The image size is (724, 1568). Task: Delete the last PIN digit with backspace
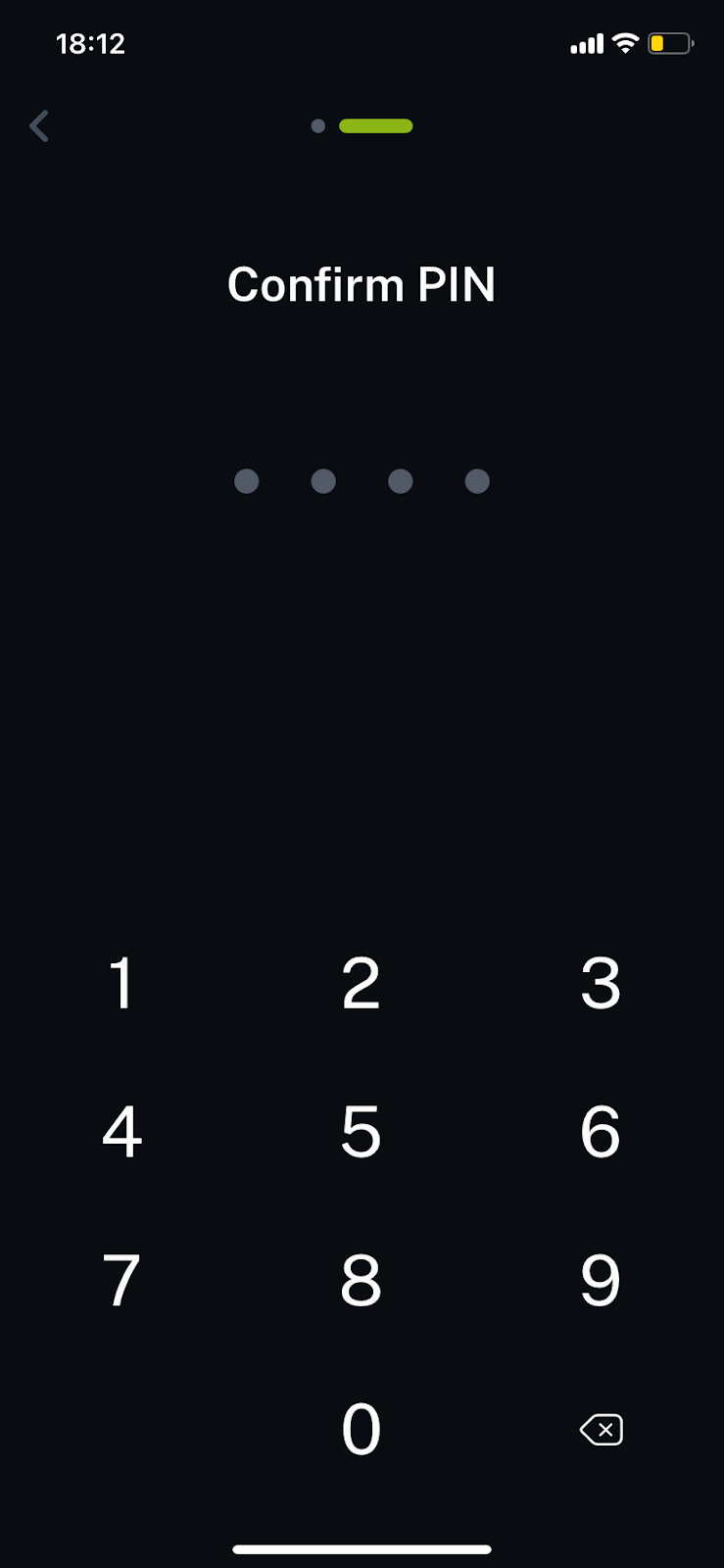602,1430
